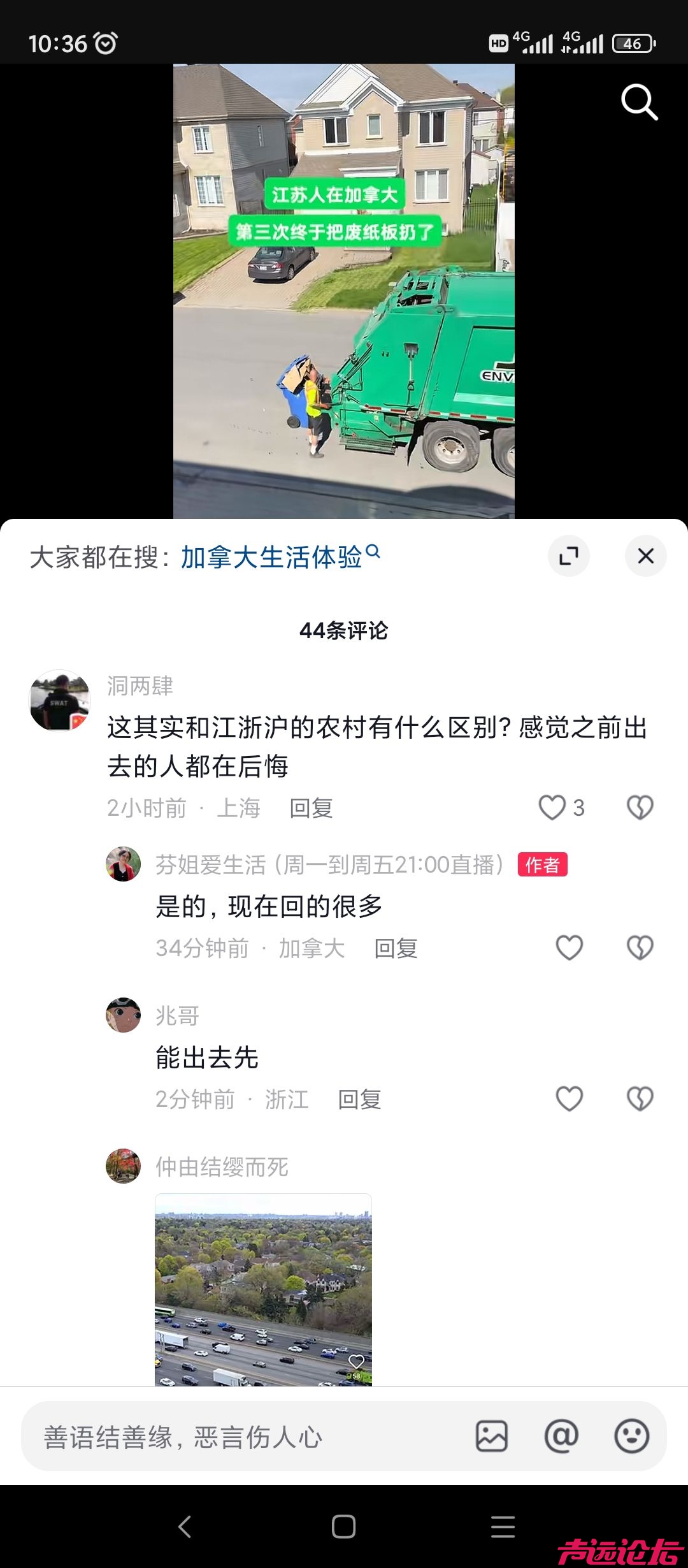Expand comments panel to full screen
Viewport: 688px width, 1568px height.
568,556
